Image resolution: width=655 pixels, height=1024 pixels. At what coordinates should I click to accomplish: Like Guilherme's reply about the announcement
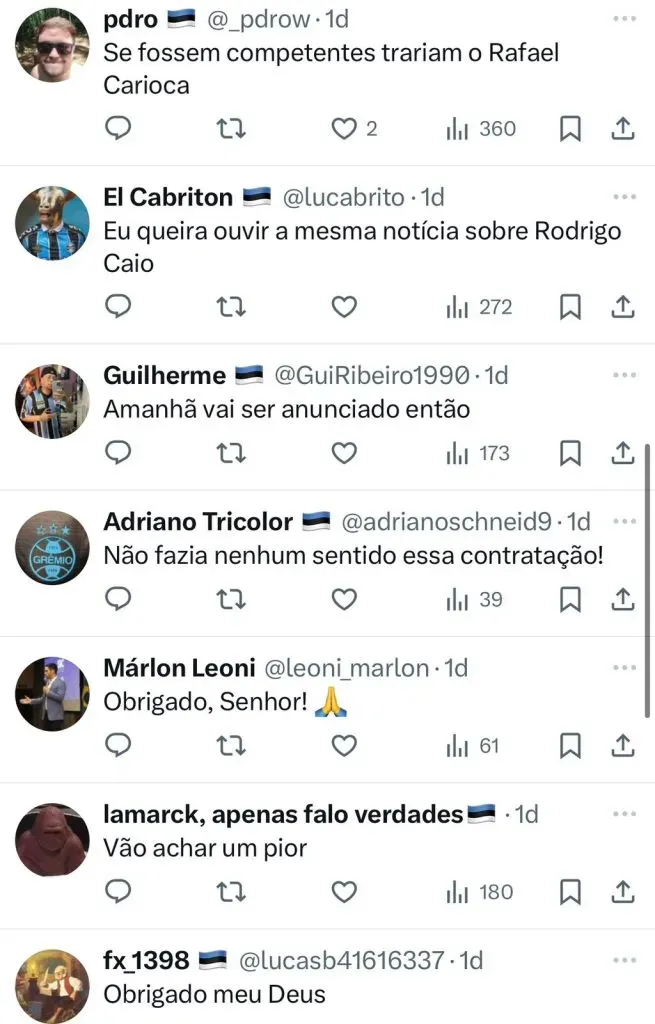pos(344,454)
